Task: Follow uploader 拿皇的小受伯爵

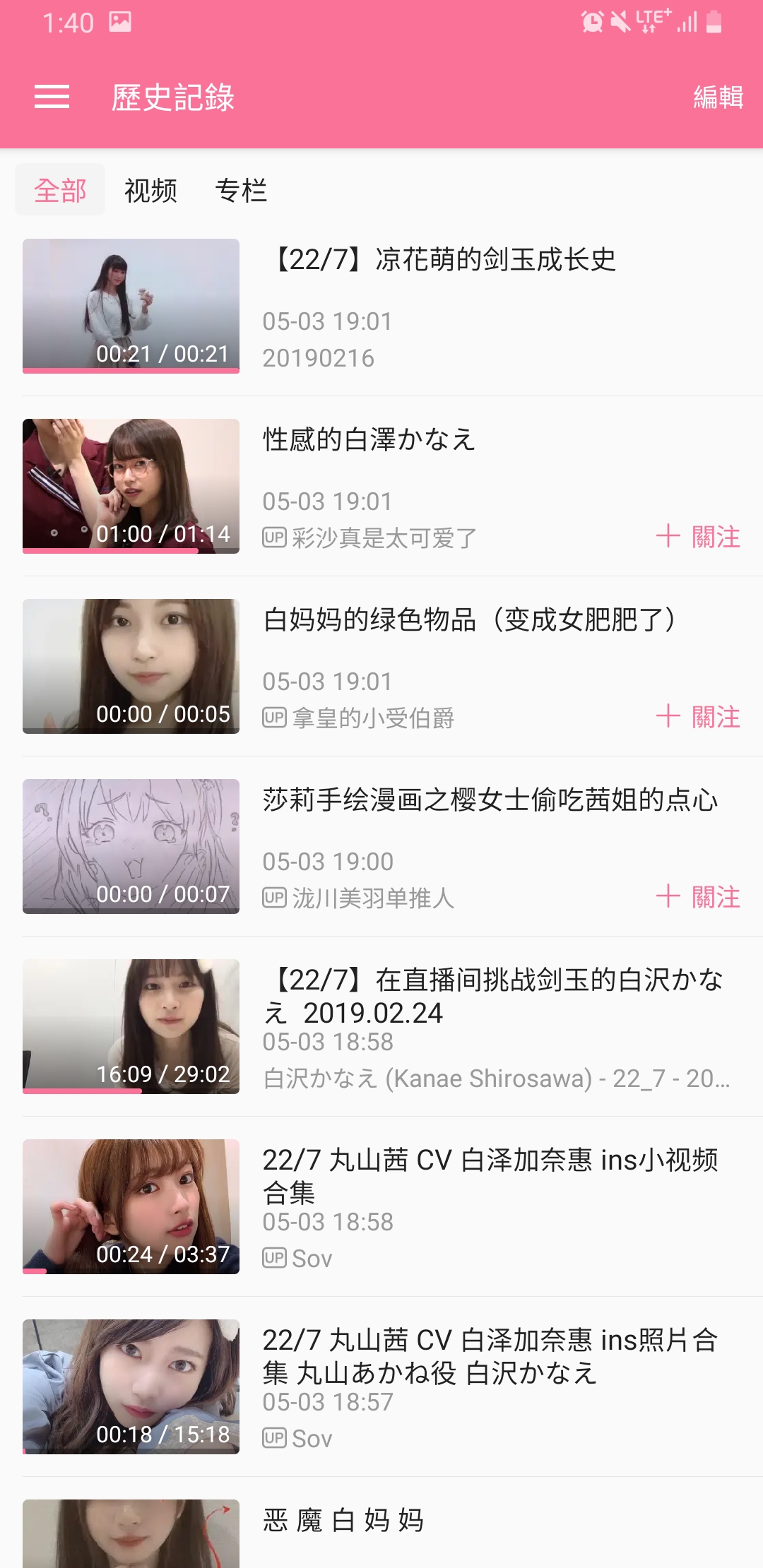Action: [x=698, y=717]
